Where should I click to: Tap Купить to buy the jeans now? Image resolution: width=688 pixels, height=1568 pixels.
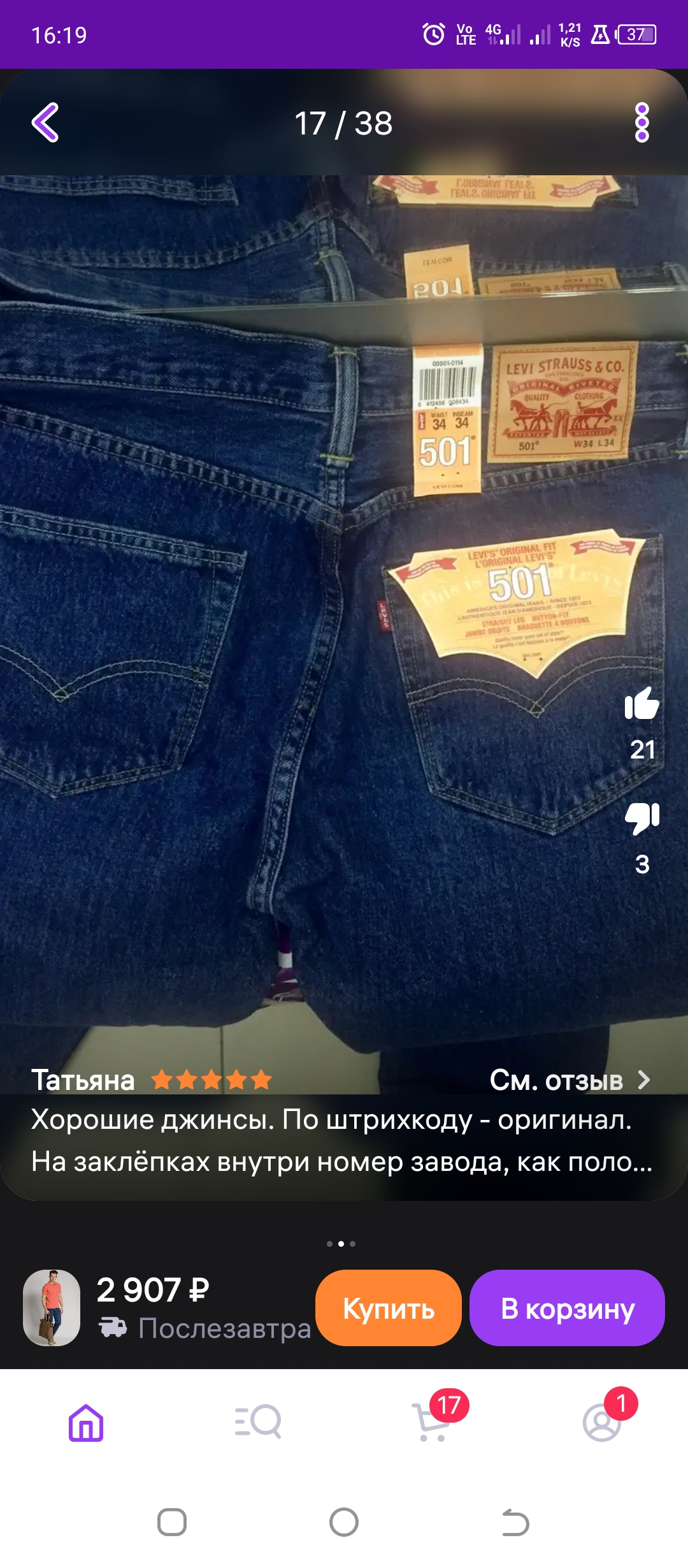389,1308
